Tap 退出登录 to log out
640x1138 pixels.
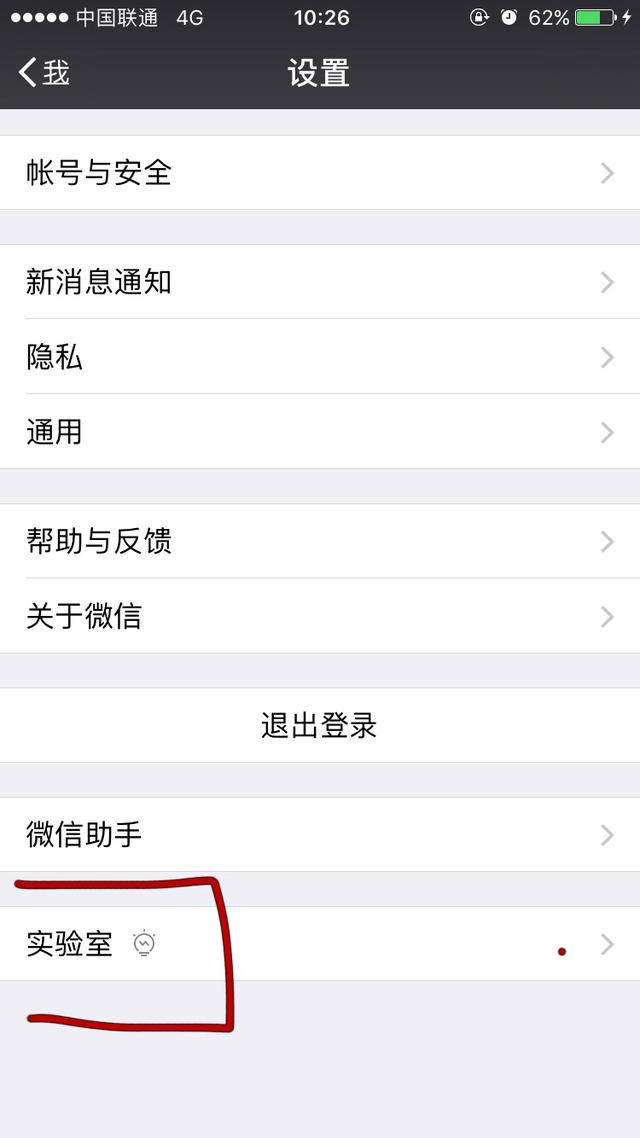coord(320,726)
